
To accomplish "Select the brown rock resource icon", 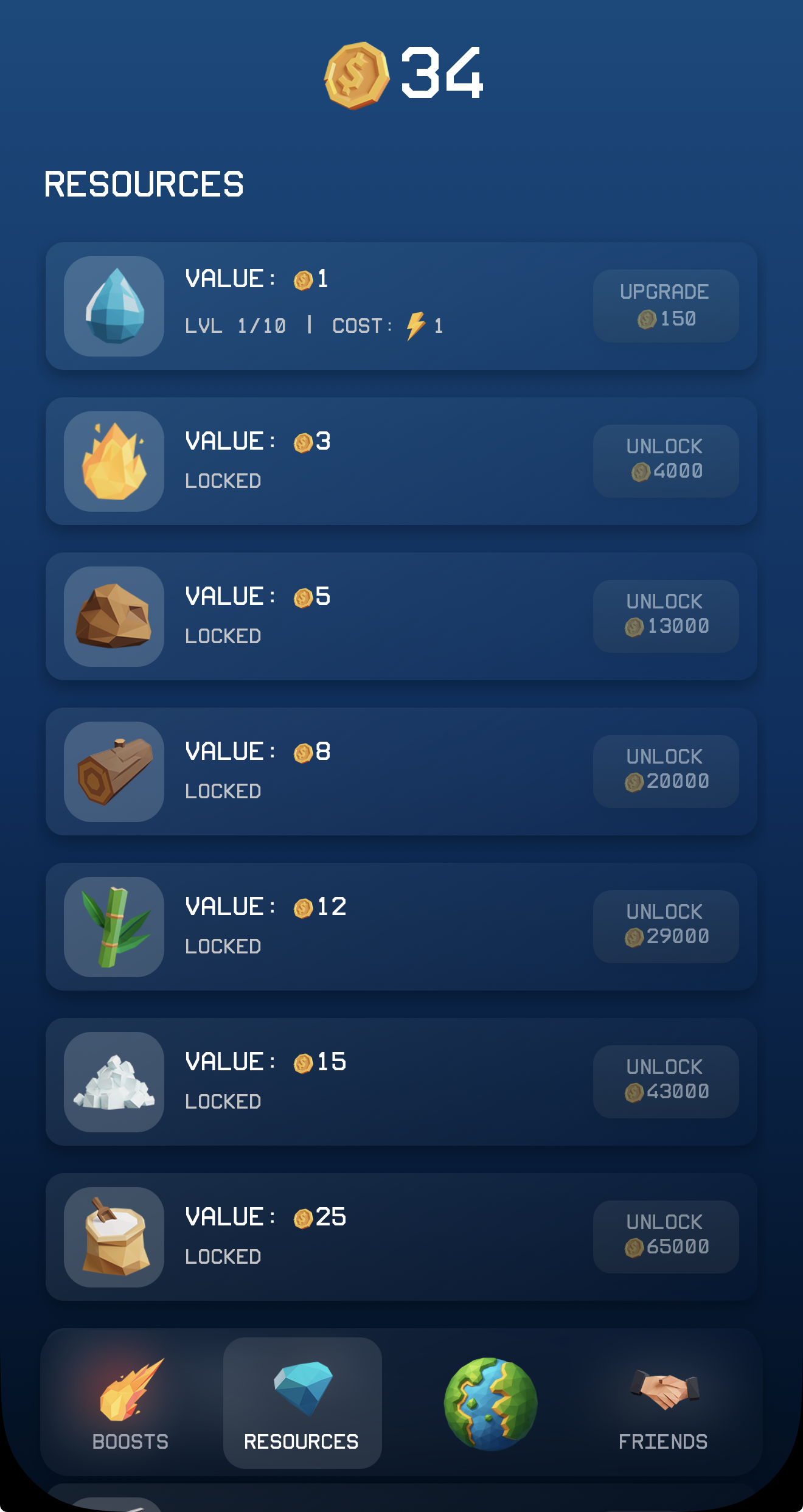I will 114,616.
